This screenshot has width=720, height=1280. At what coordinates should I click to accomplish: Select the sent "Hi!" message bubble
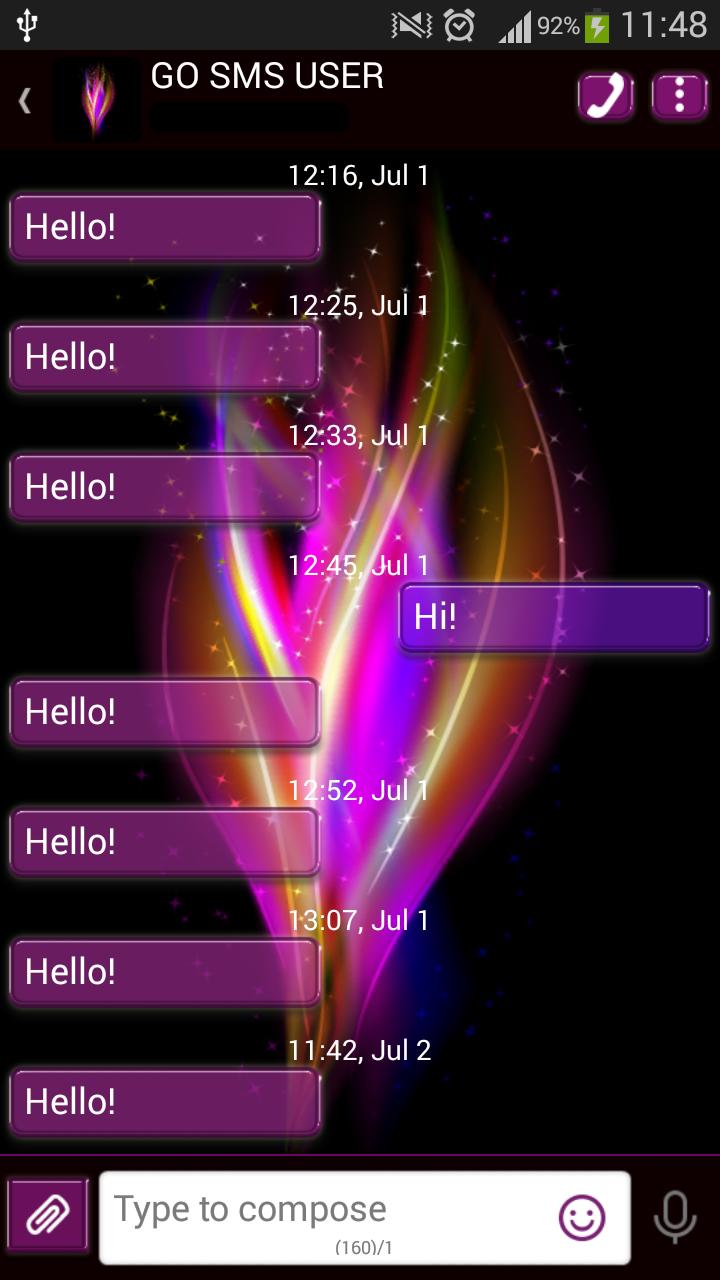tap(554, 617)
